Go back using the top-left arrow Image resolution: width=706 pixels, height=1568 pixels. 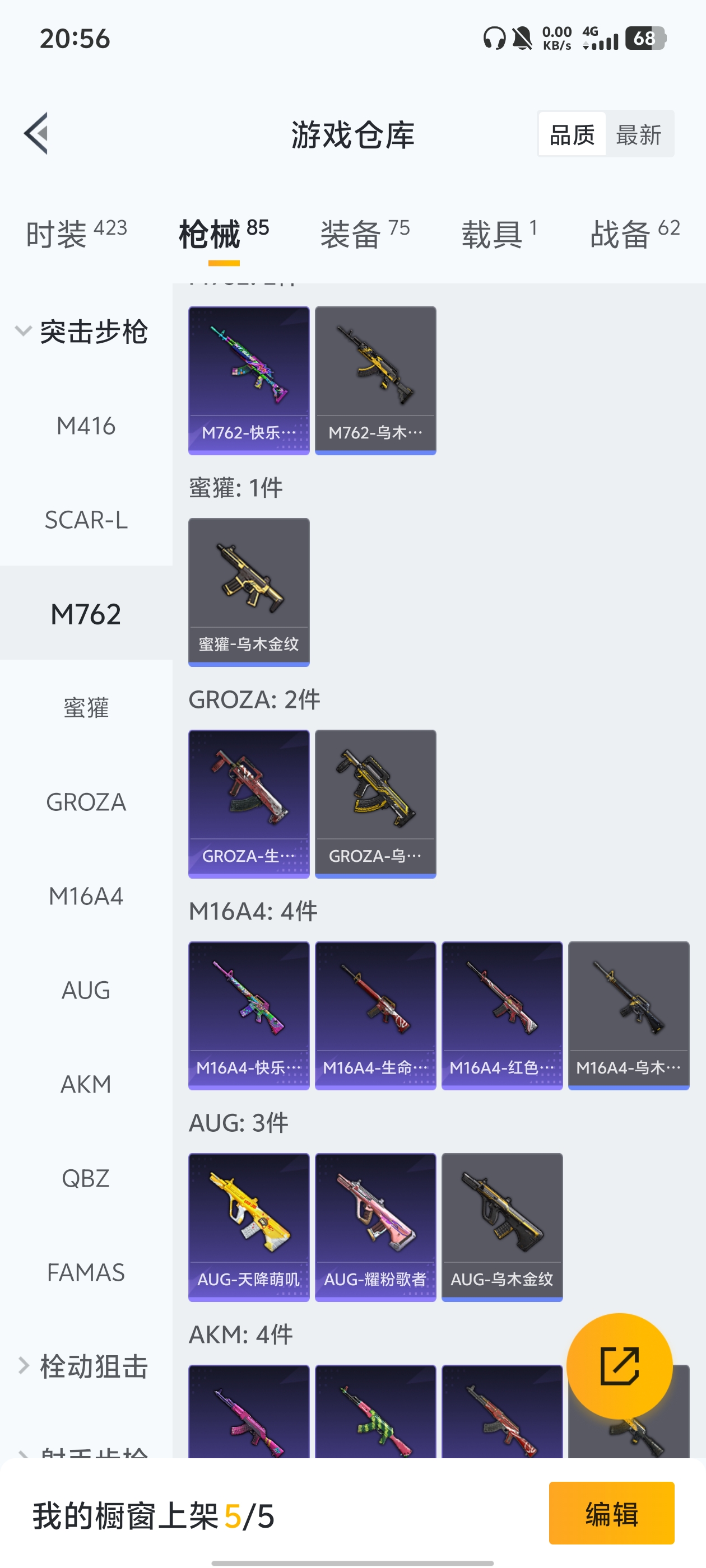click(x=36, y=133)
